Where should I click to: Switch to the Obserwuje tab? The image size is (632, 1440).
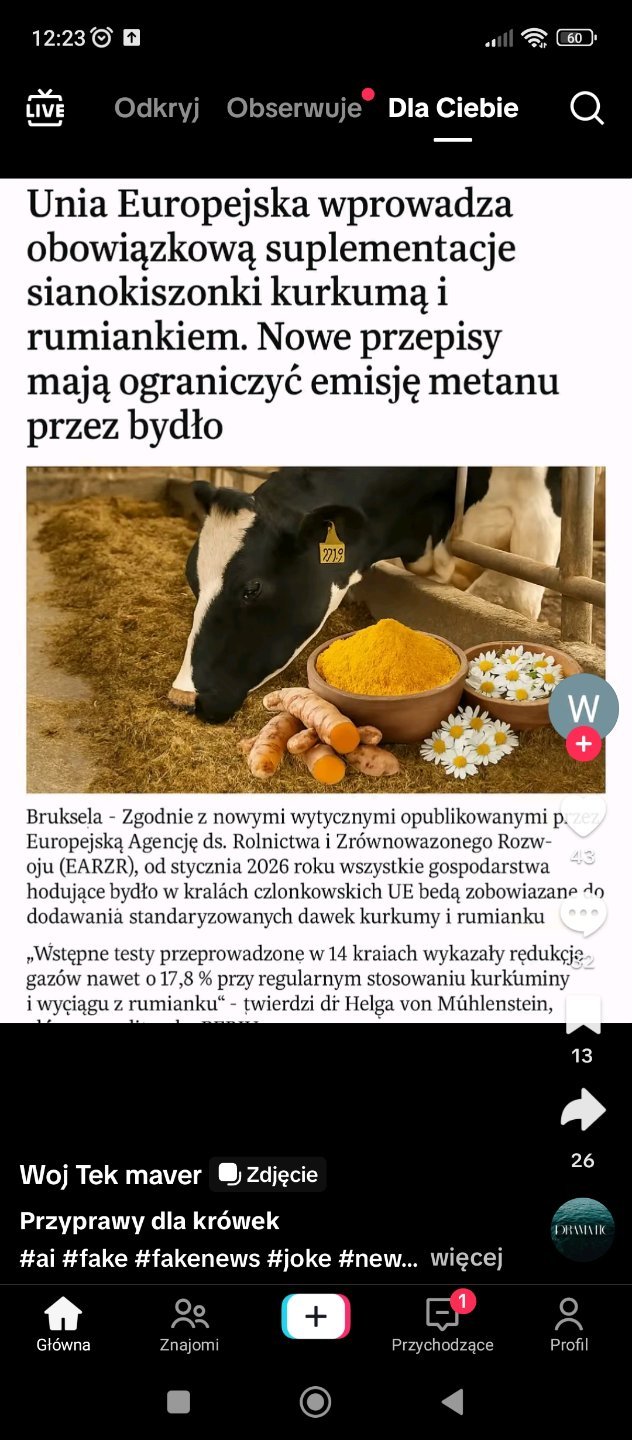click(294, 108)
